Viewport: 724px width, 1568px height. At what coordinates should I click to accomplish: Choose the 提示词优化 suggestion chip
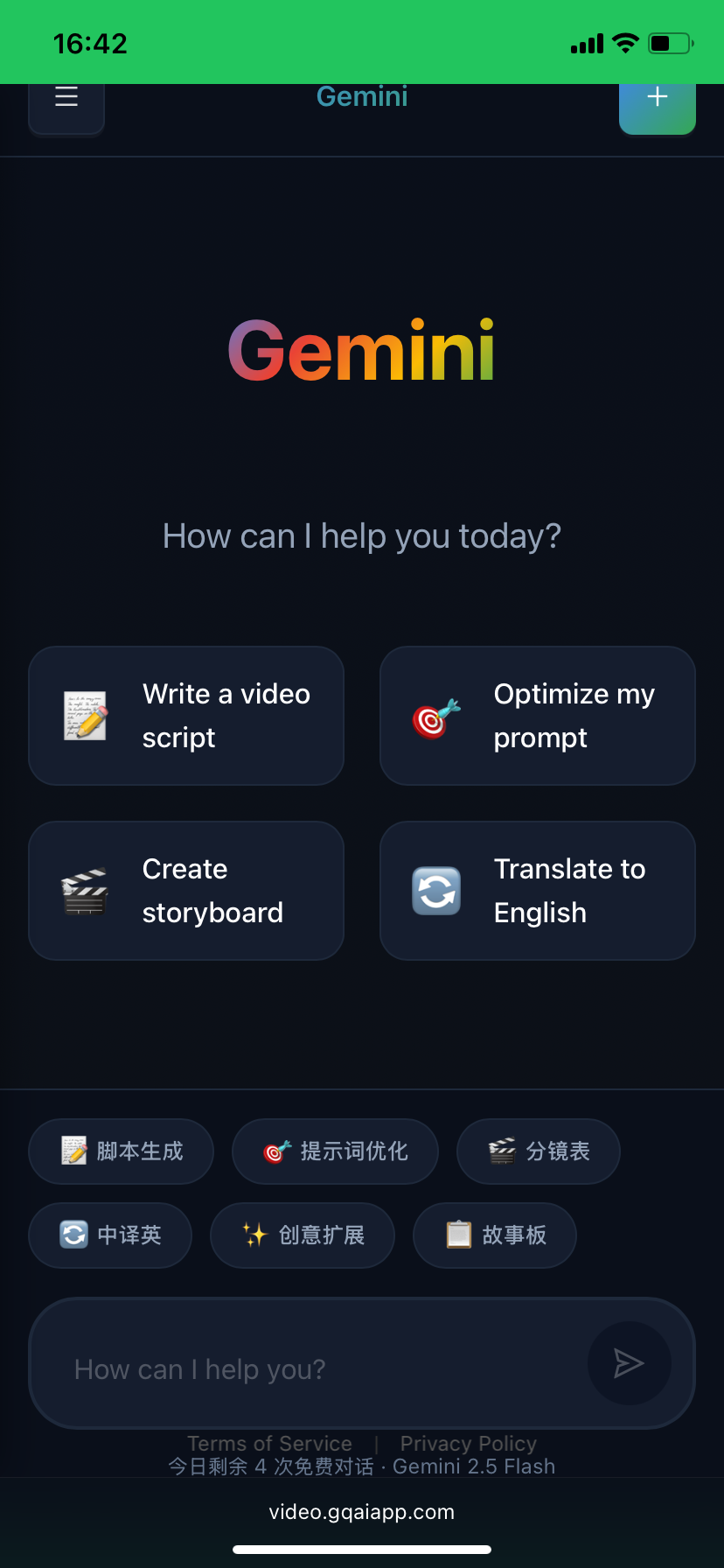[335, 1151]
